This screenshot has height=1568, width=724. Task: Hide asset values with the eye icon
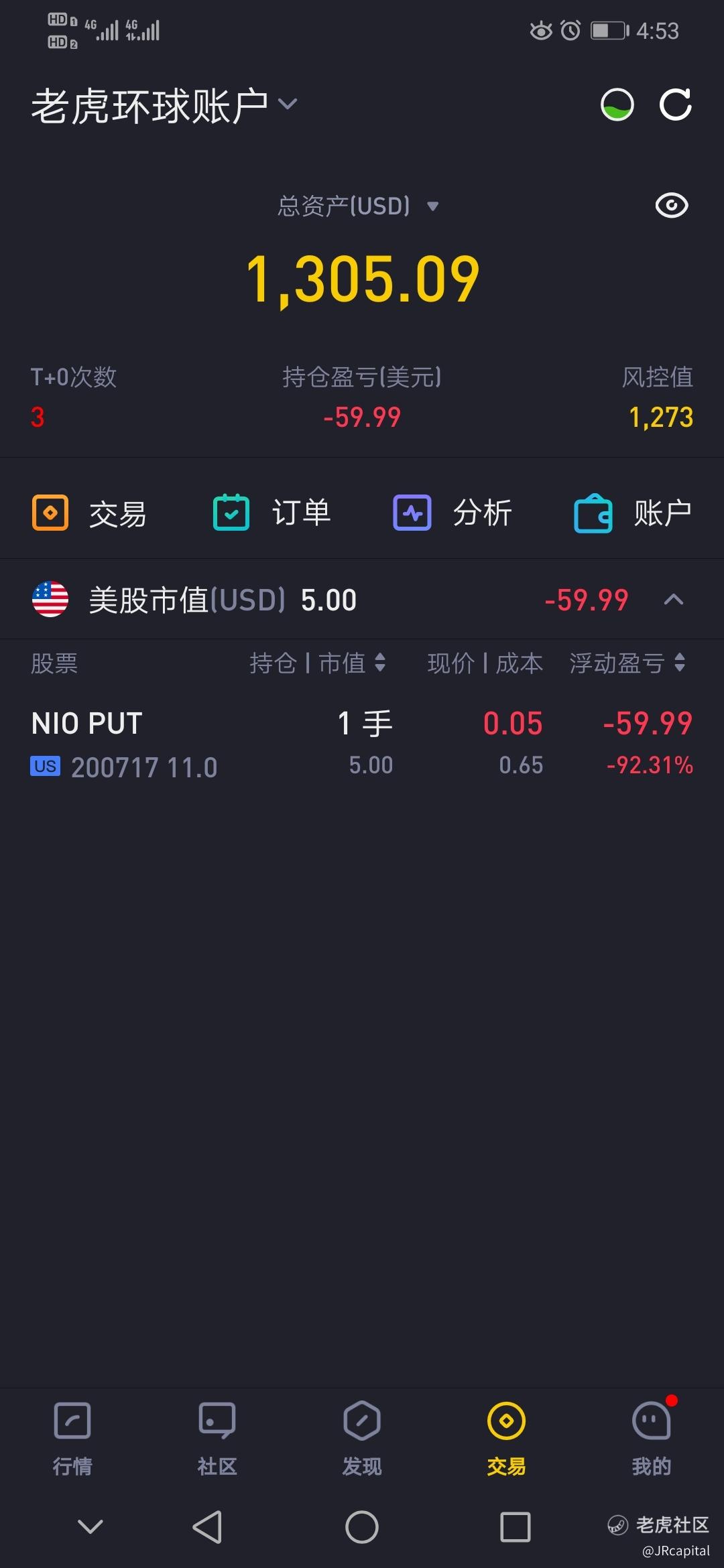click(671, 206)
